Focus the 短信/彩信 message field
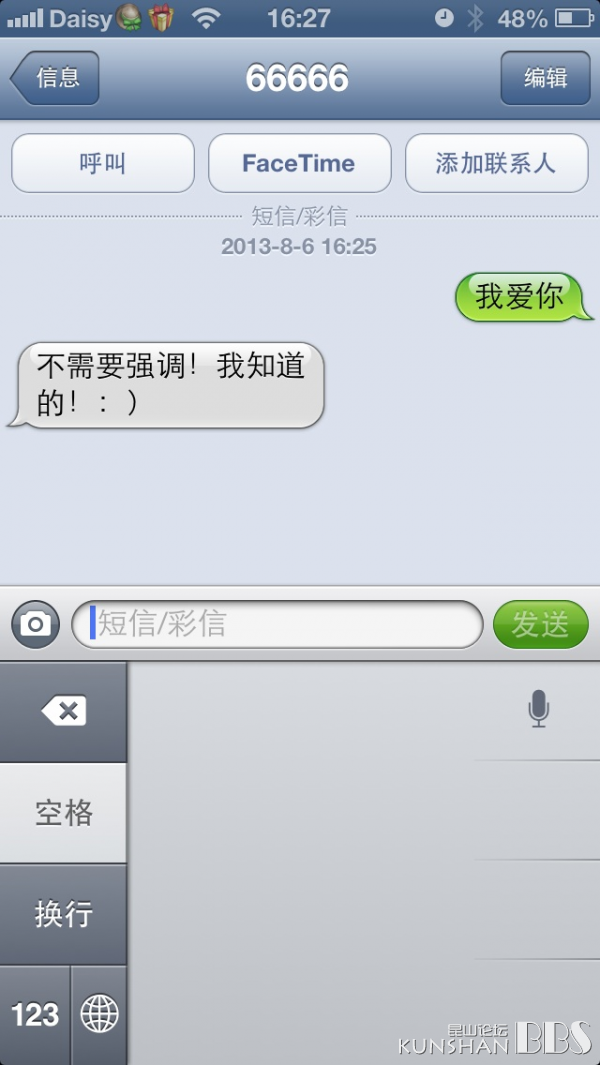The width and height of the screenshot is (600, 1065). 277,624
